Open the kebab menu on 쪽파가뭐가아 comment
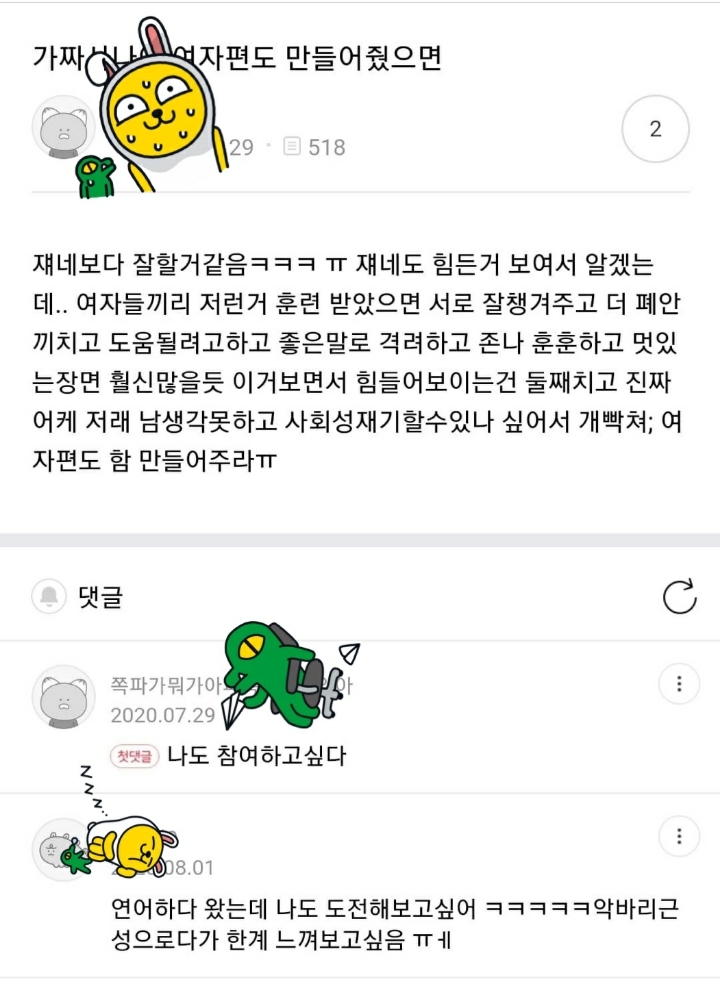Image resolution: width=720 pixels, height=986 pixels. [679, 686]
